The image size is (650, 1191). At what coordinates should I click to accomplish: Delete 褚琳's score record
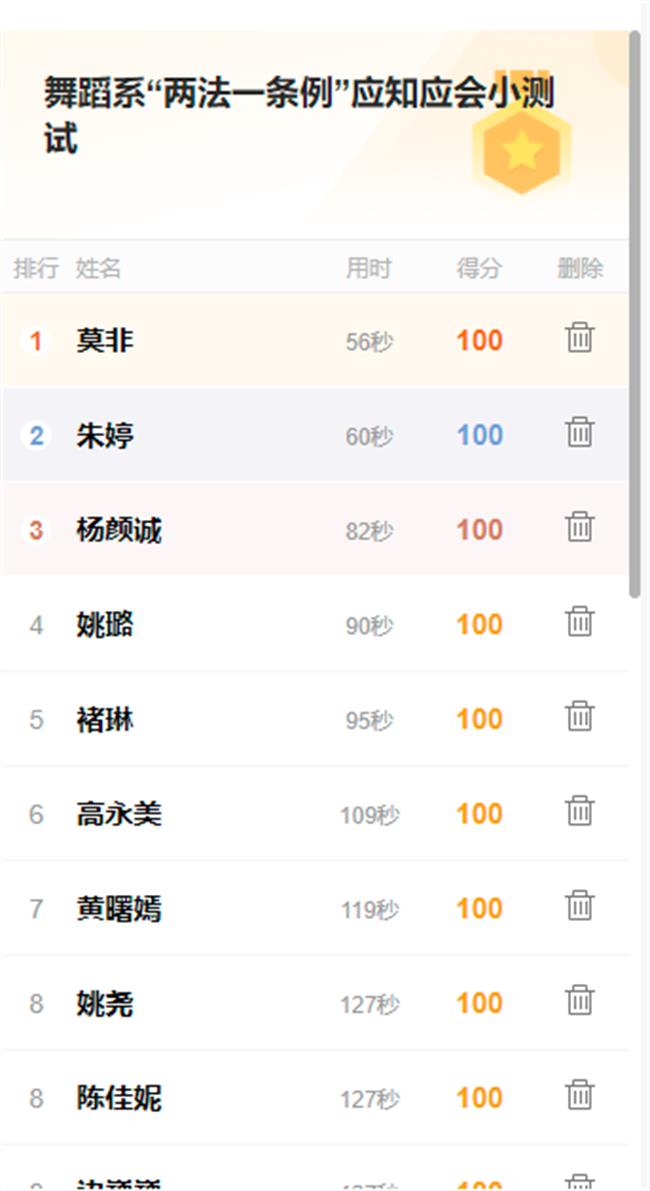pyautogui.click(x=580, y=717)
